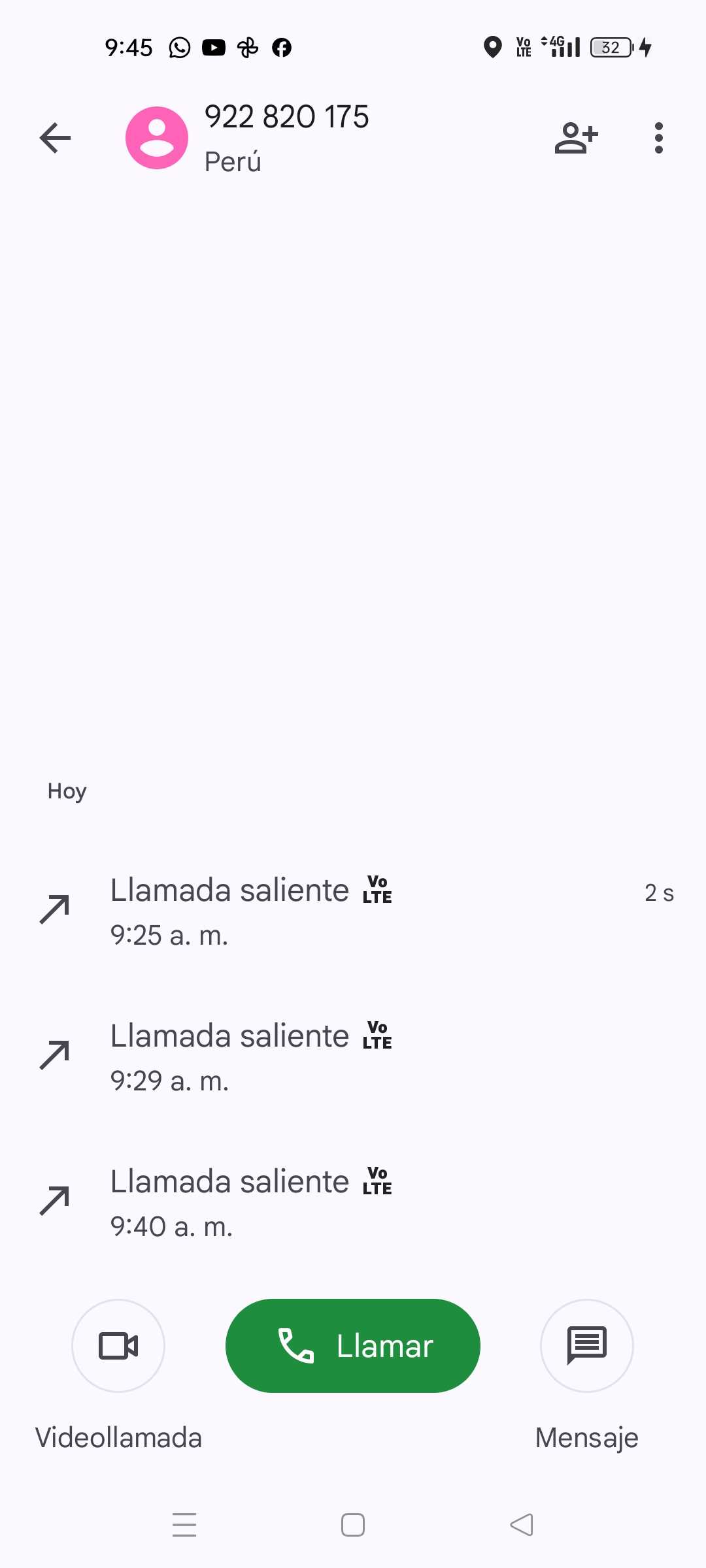
Task: View the 9:40 a. m. outgoing call
Action: (353, 1203)
